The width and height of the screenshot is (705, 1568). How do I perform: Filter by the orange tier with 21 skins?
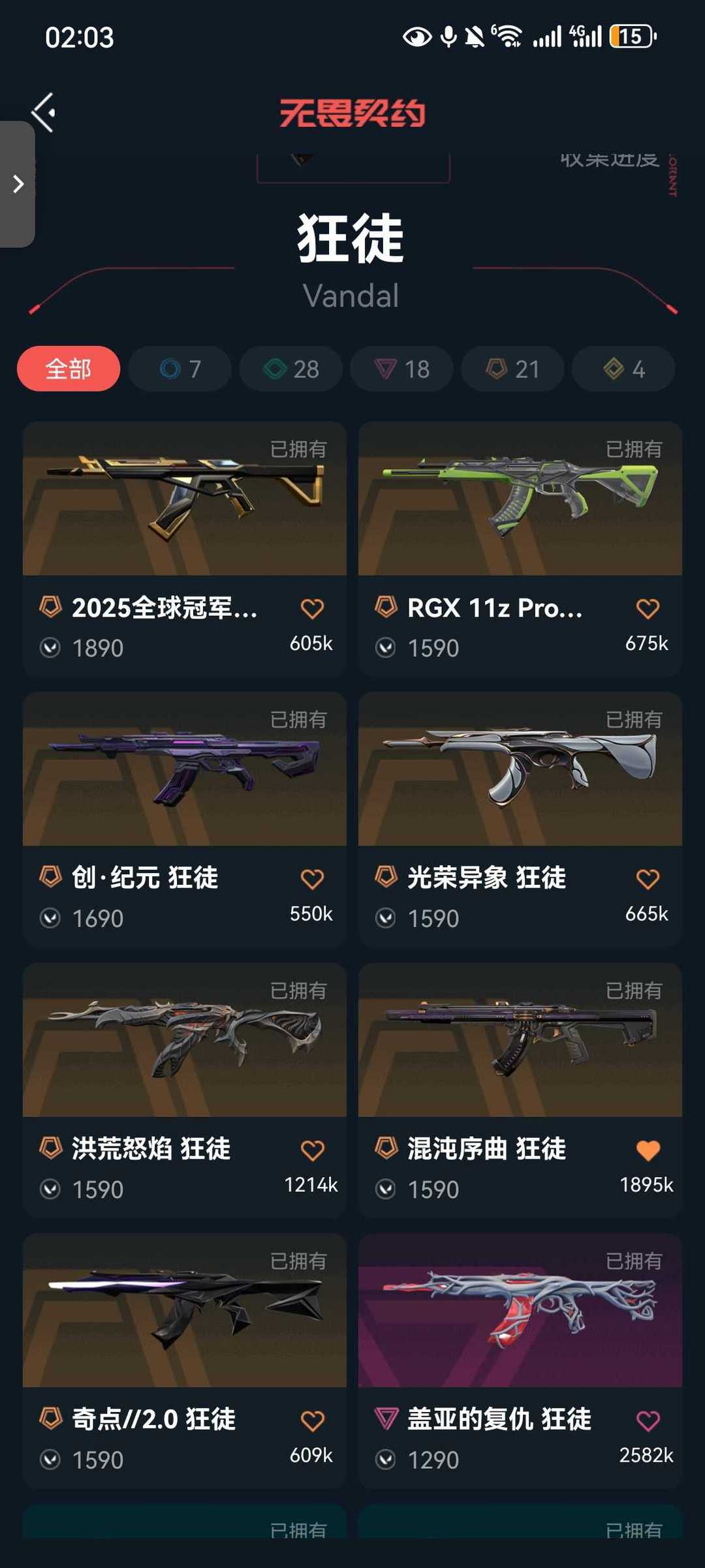(x=513, y=369)
